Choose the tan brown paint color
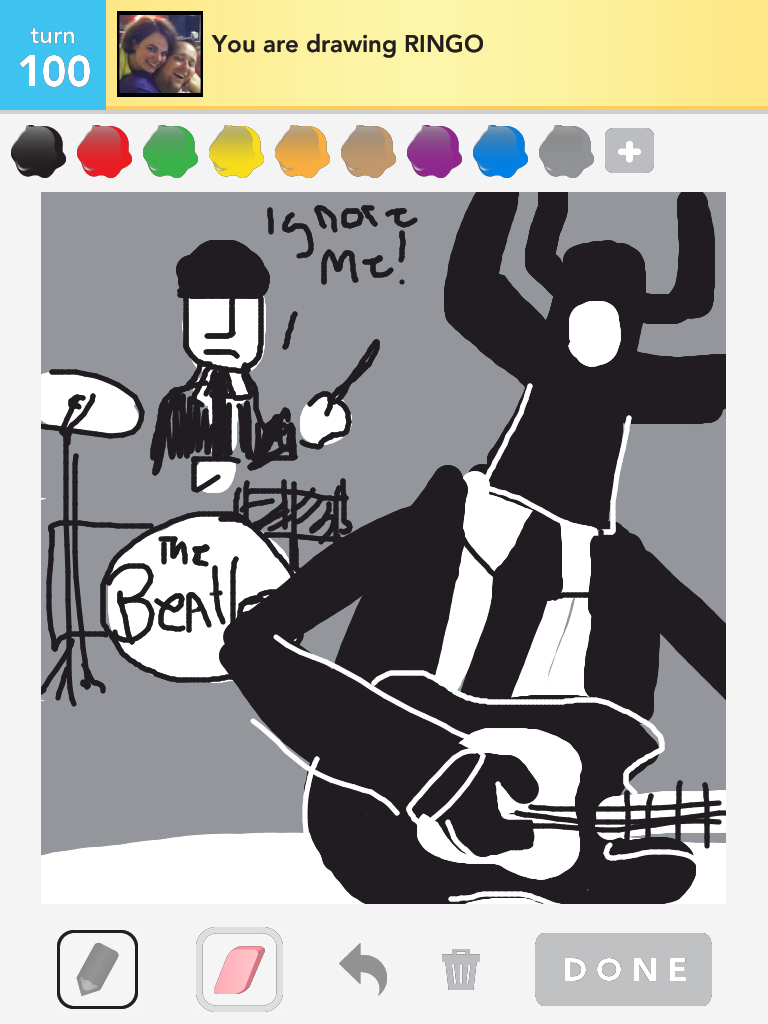Viewport: 768px width, 1024px height. pyautogui.click(x=368, y=152)
